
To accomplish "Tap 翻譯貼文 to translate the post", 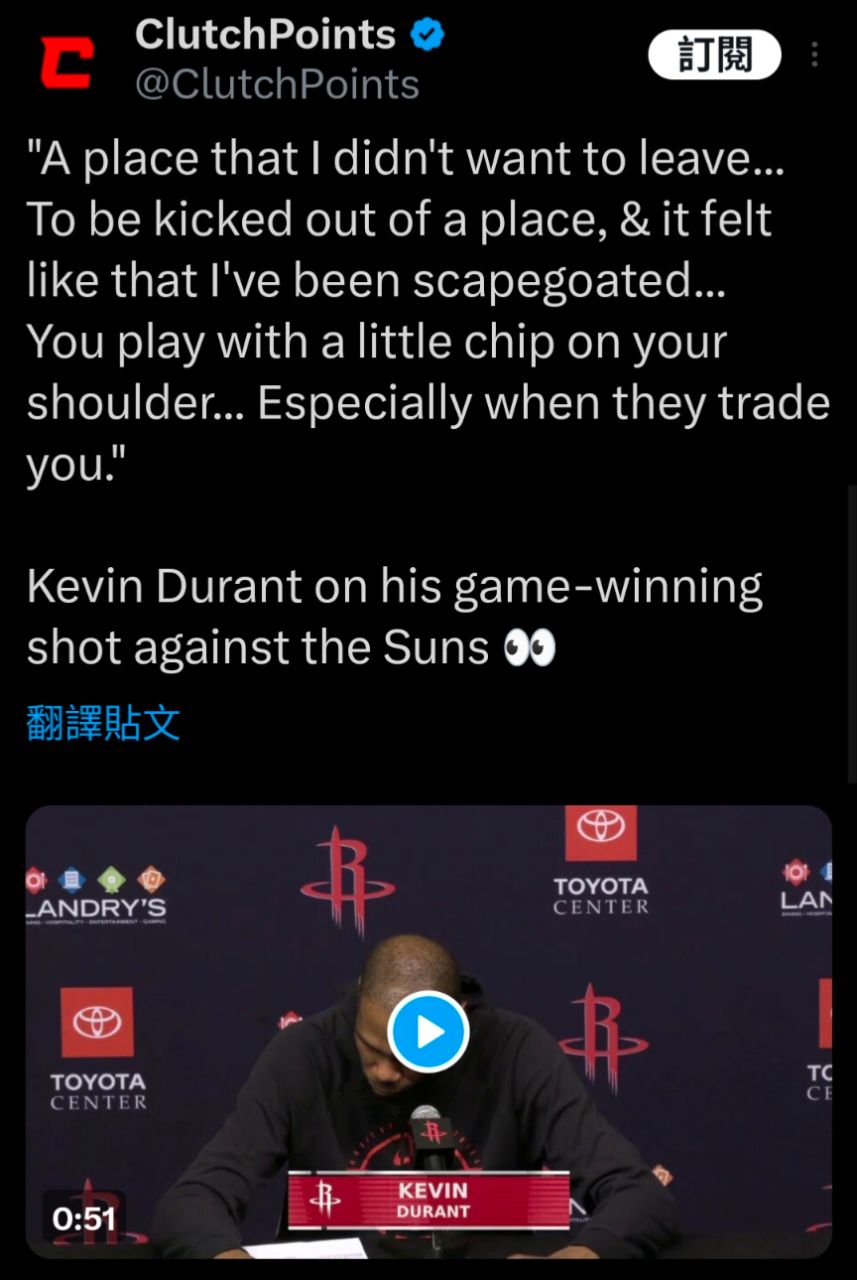I will tap(103, 722).
